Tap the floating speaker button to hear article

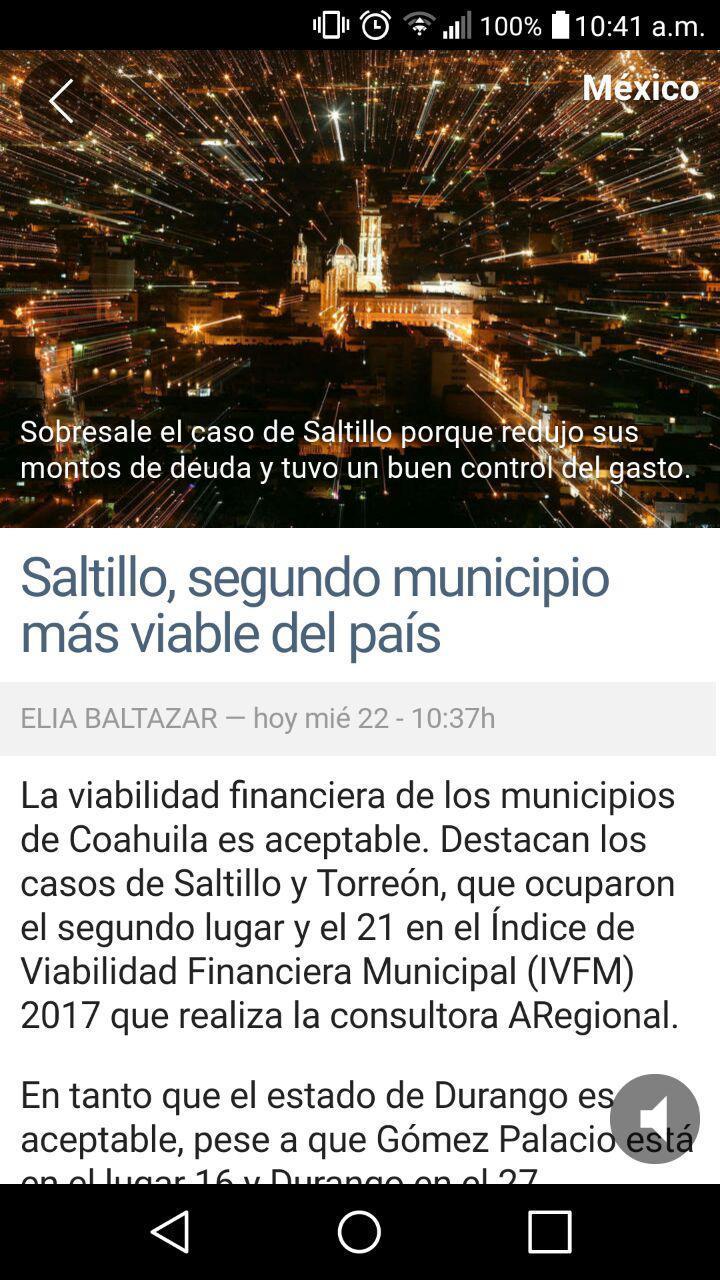point(655,1118)
